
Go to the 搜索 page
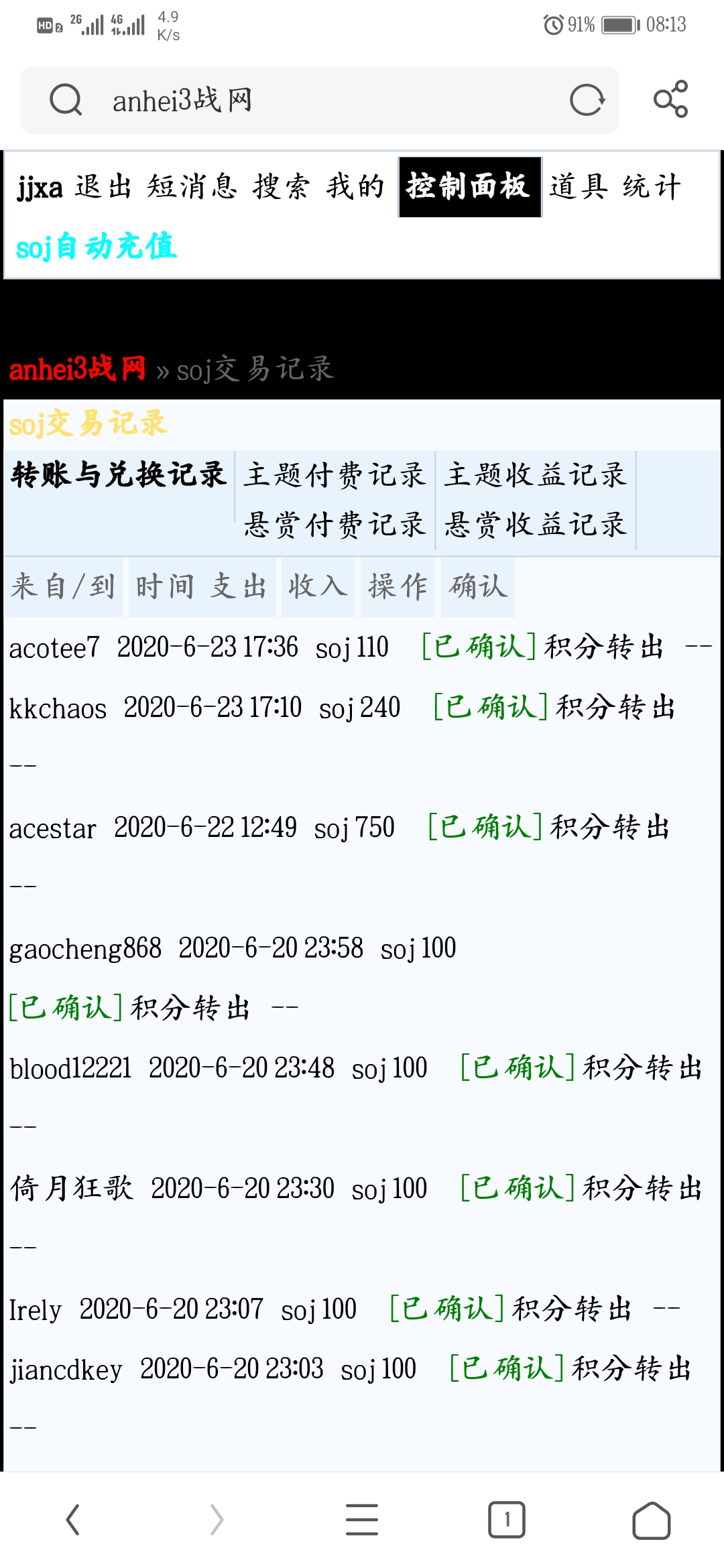282,187
